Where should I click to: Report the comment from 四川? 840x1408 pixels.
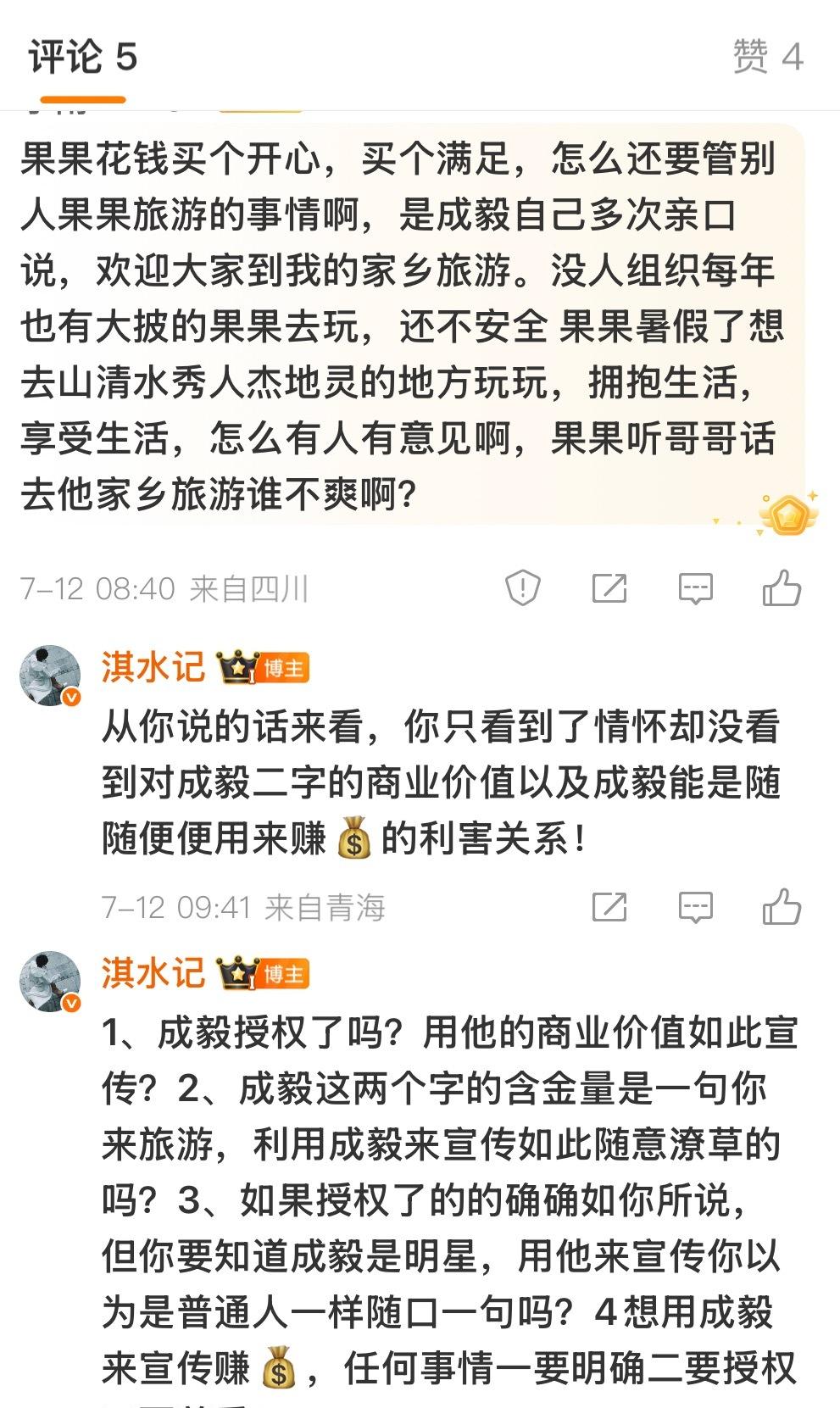tap(523, 587)
